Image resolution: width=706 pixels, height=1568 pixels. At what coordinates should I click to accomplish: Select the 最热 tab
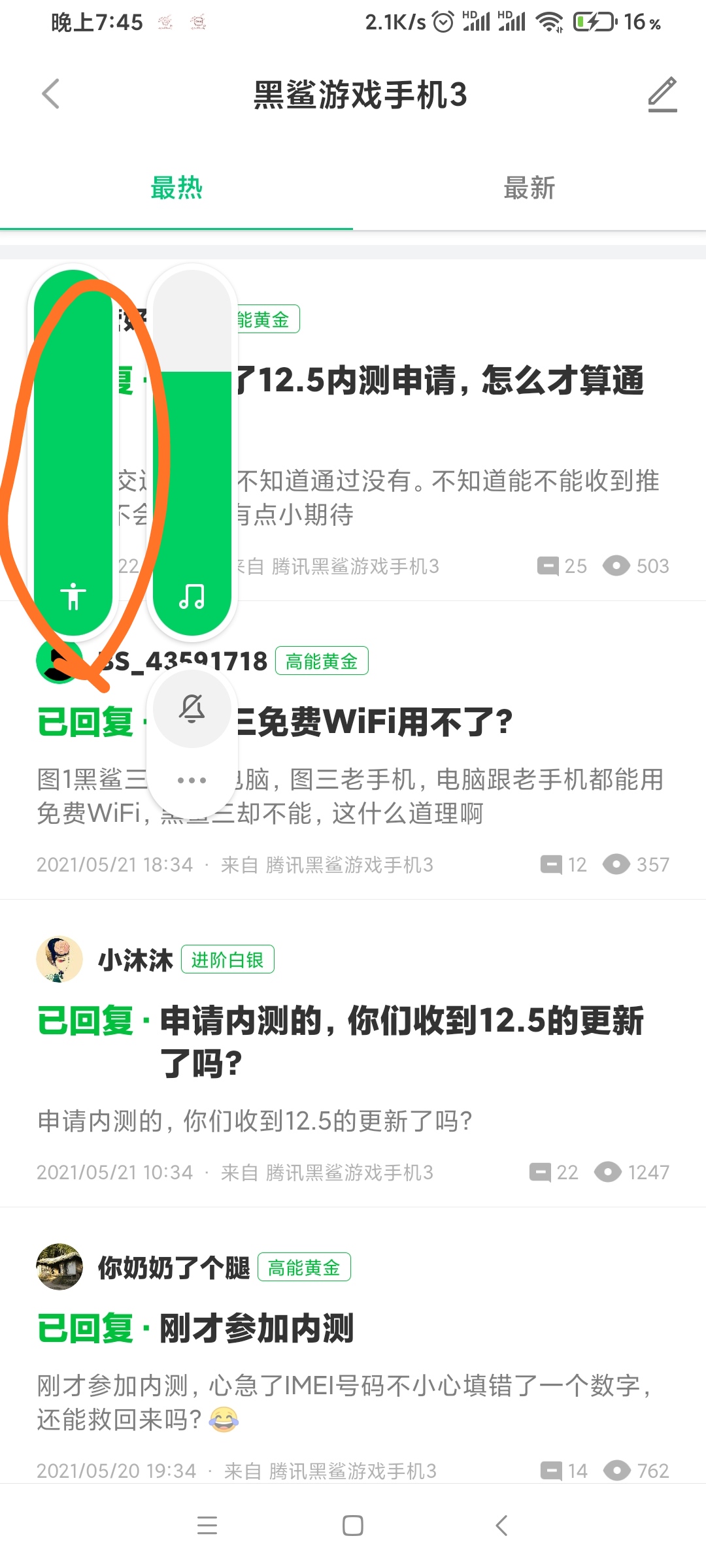(176, 188)
